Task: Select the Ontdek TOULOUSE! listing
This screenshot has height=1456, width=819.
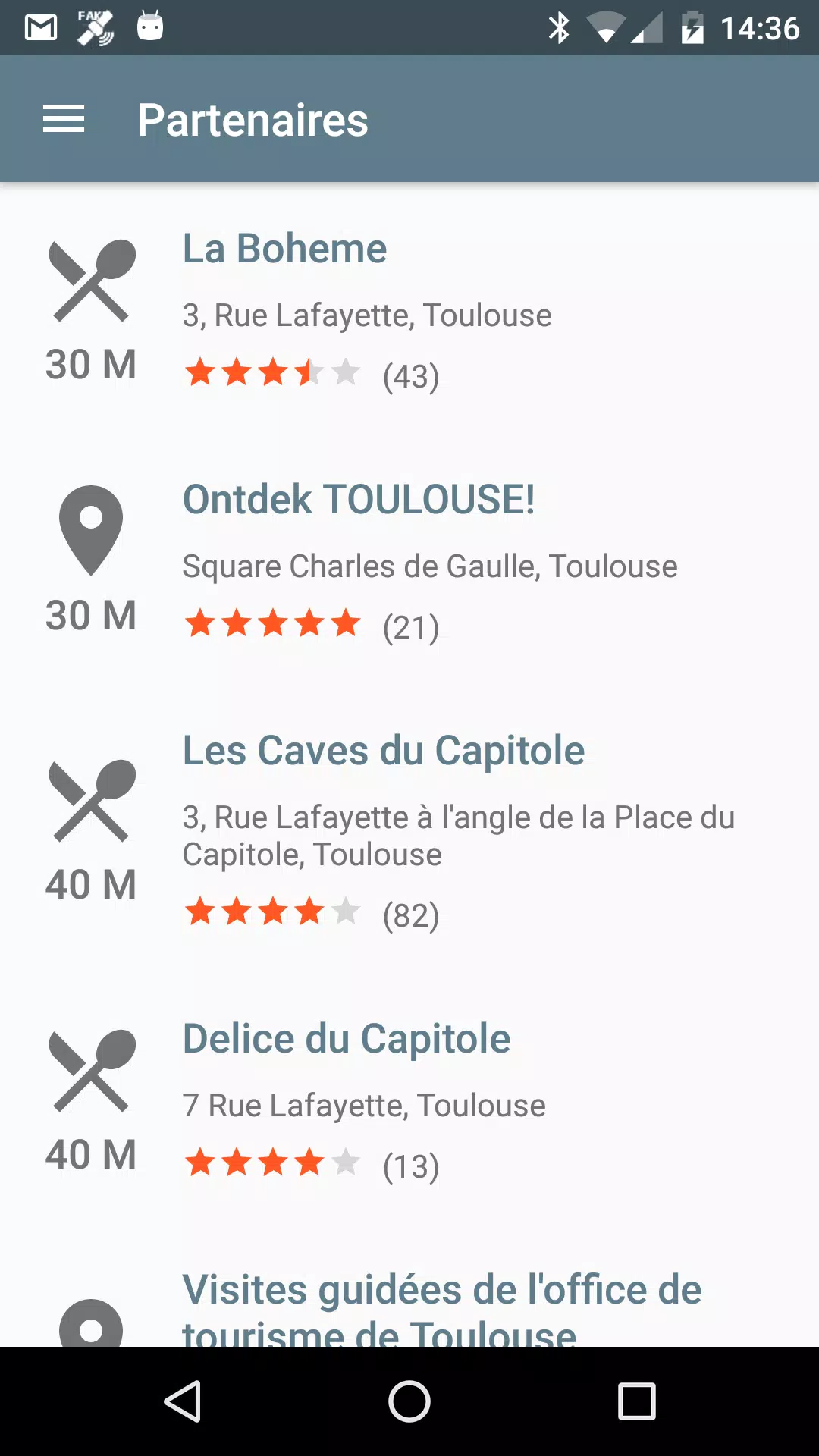Action: (x=359, y=499)
